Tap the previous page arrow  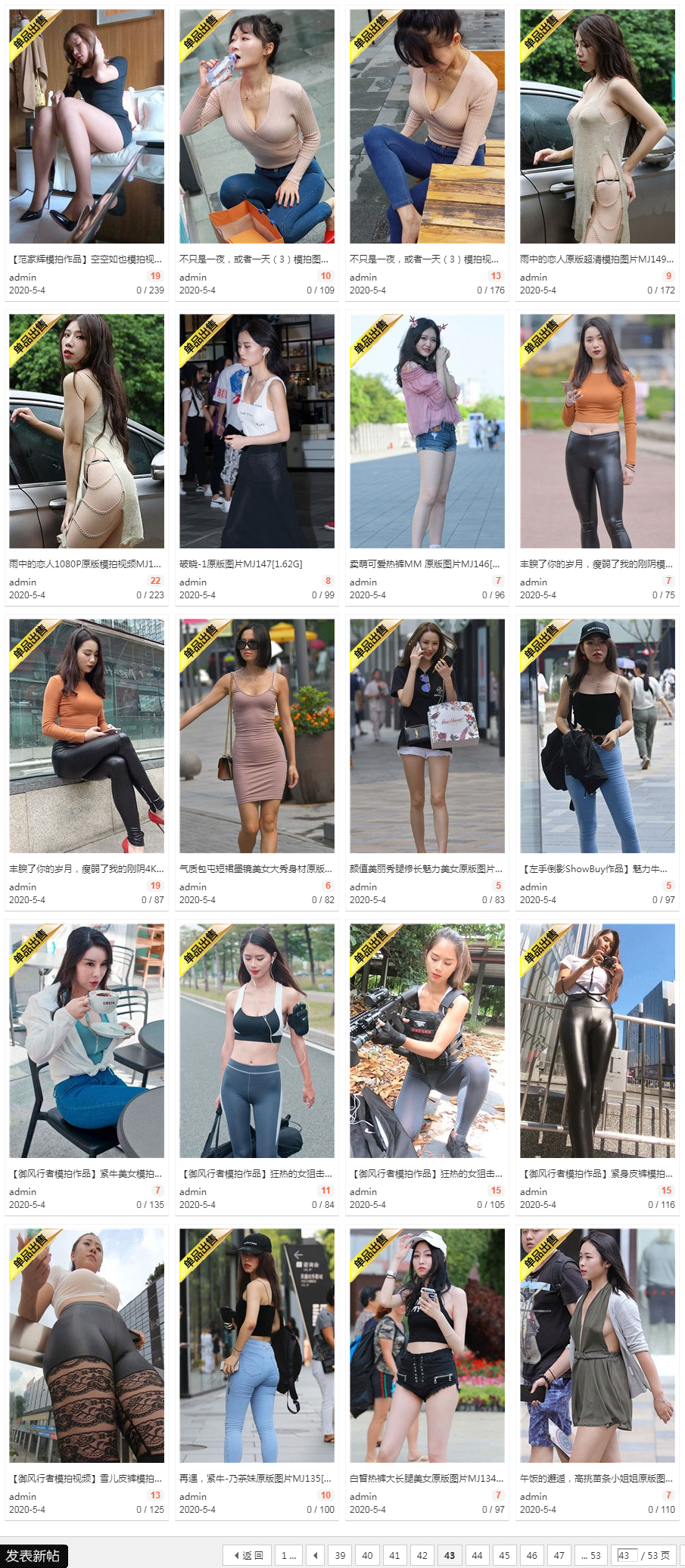coord(316,1555)
